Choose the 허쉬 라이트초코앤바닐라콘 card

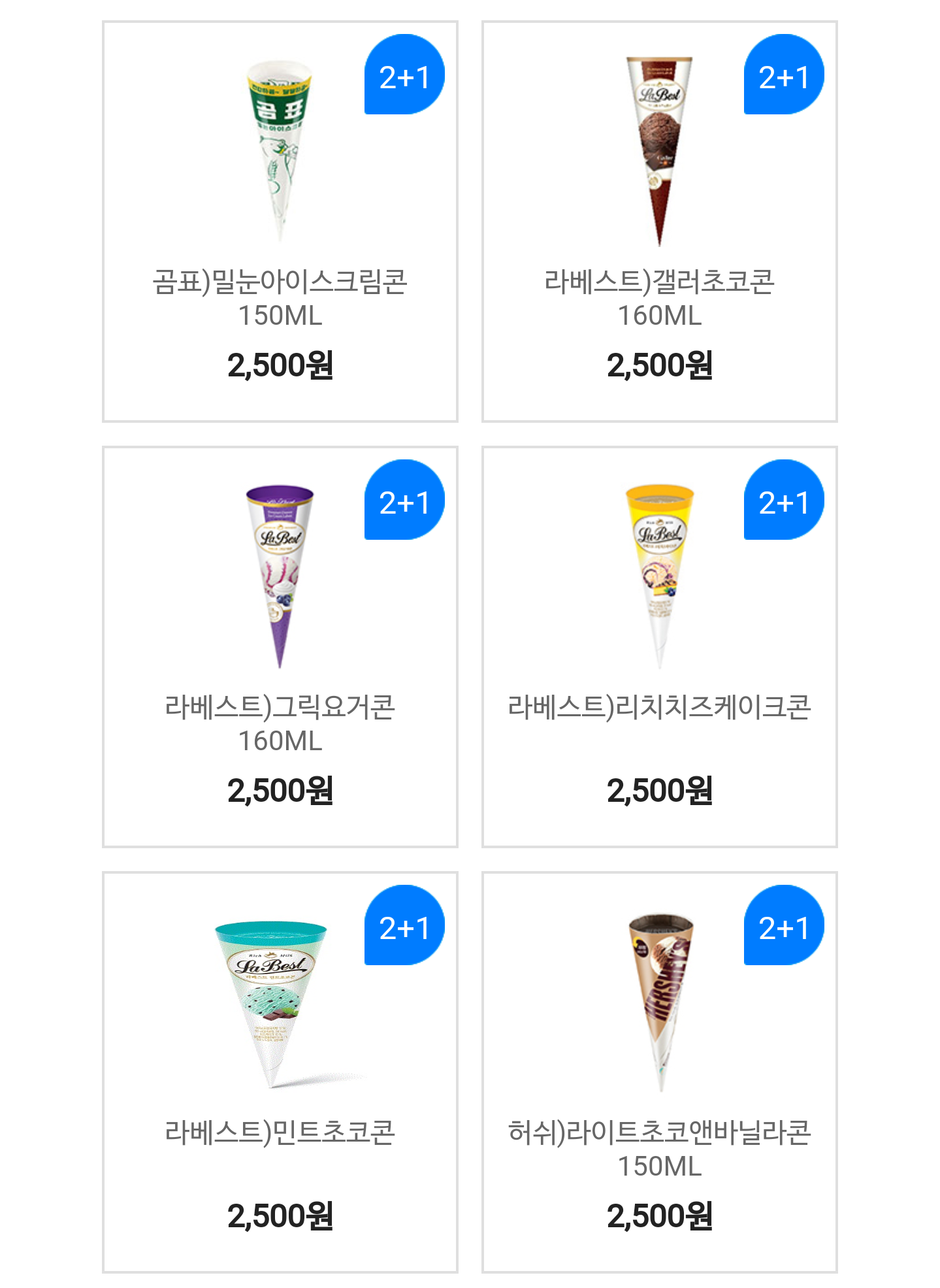pos(659,1072)
